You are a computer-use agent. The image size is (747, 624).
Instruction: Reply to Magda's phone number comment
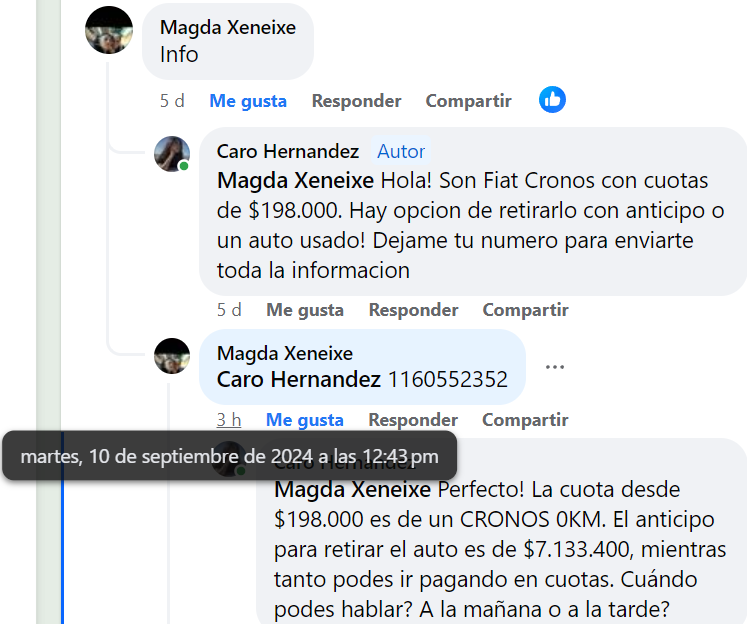tap(413, 420)
